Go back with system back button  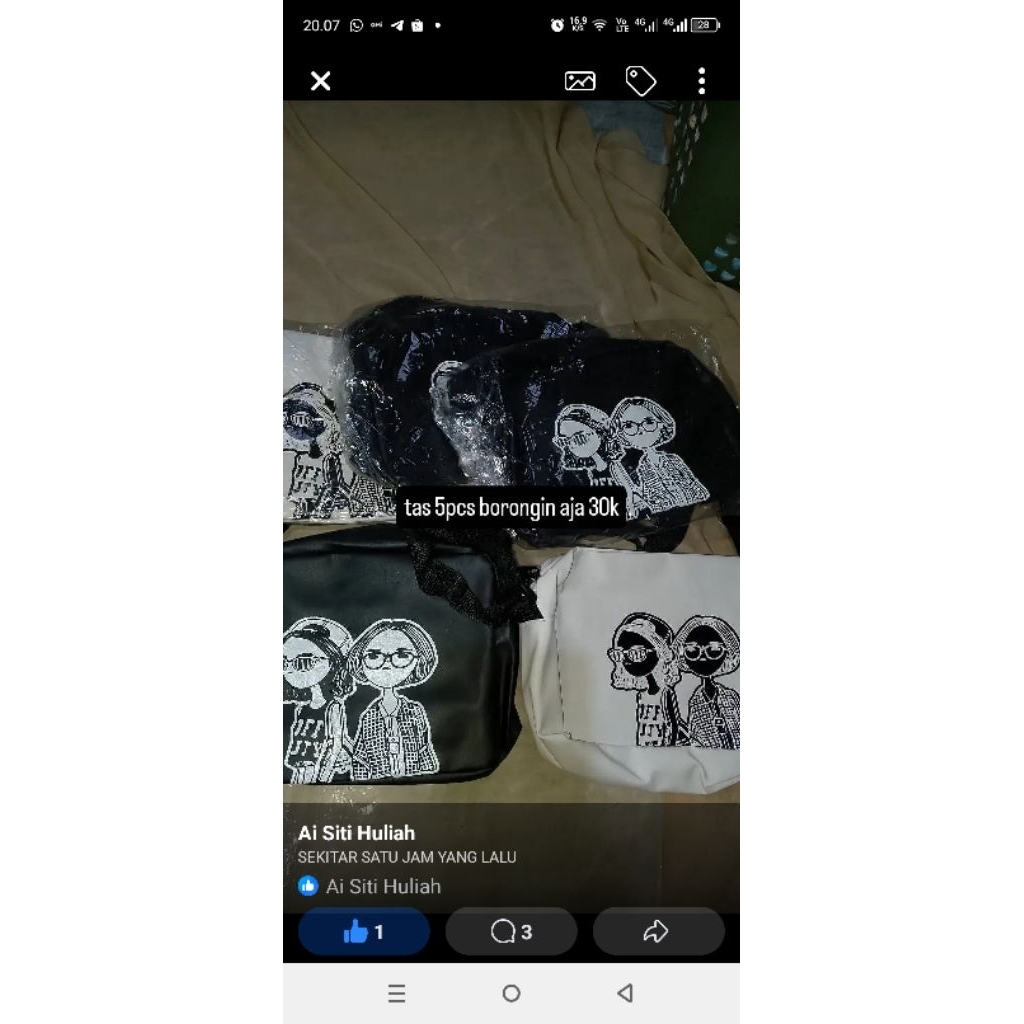625,993
